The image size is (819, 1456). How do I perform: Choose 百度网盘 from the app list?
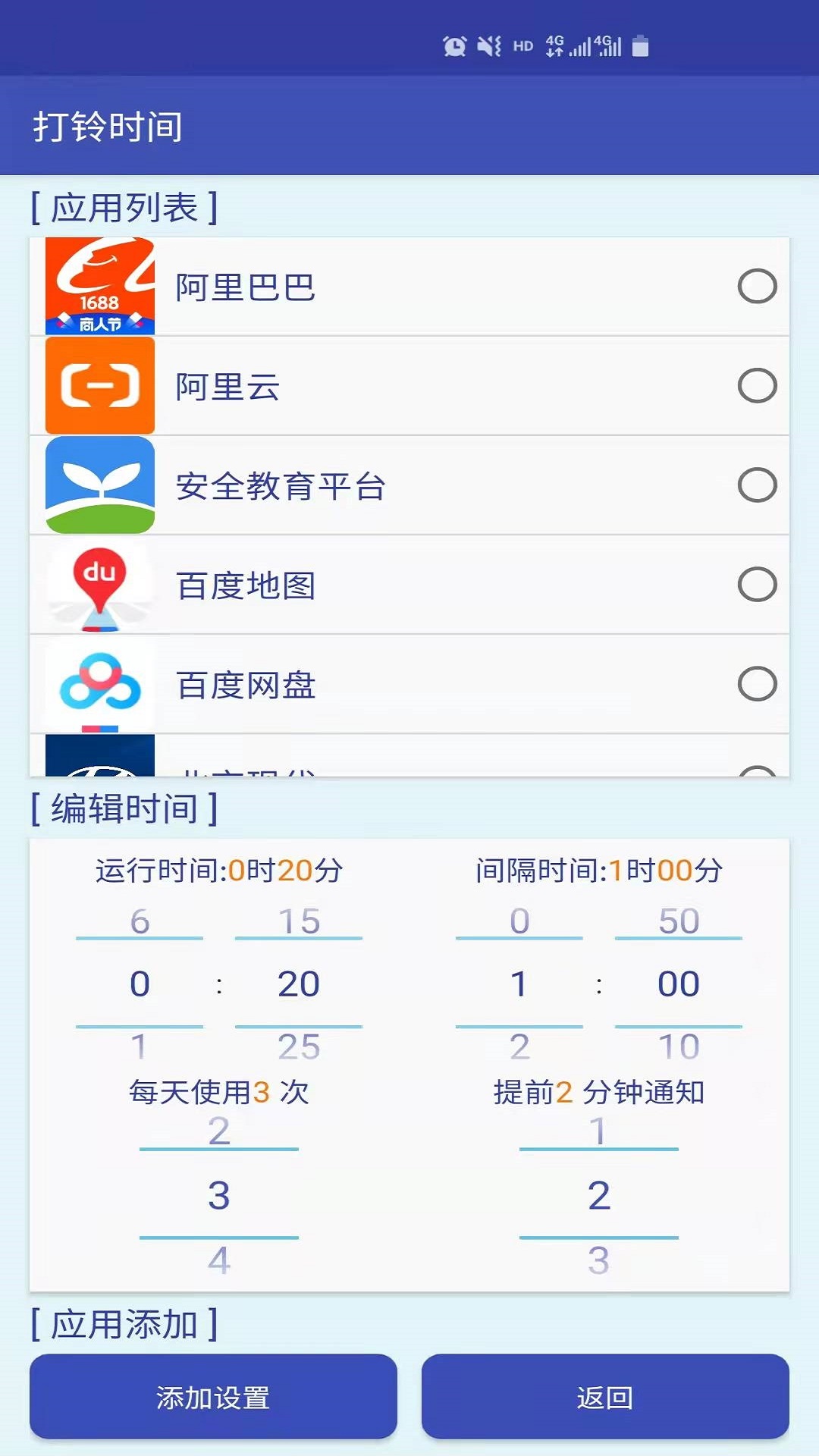[409, 684]
